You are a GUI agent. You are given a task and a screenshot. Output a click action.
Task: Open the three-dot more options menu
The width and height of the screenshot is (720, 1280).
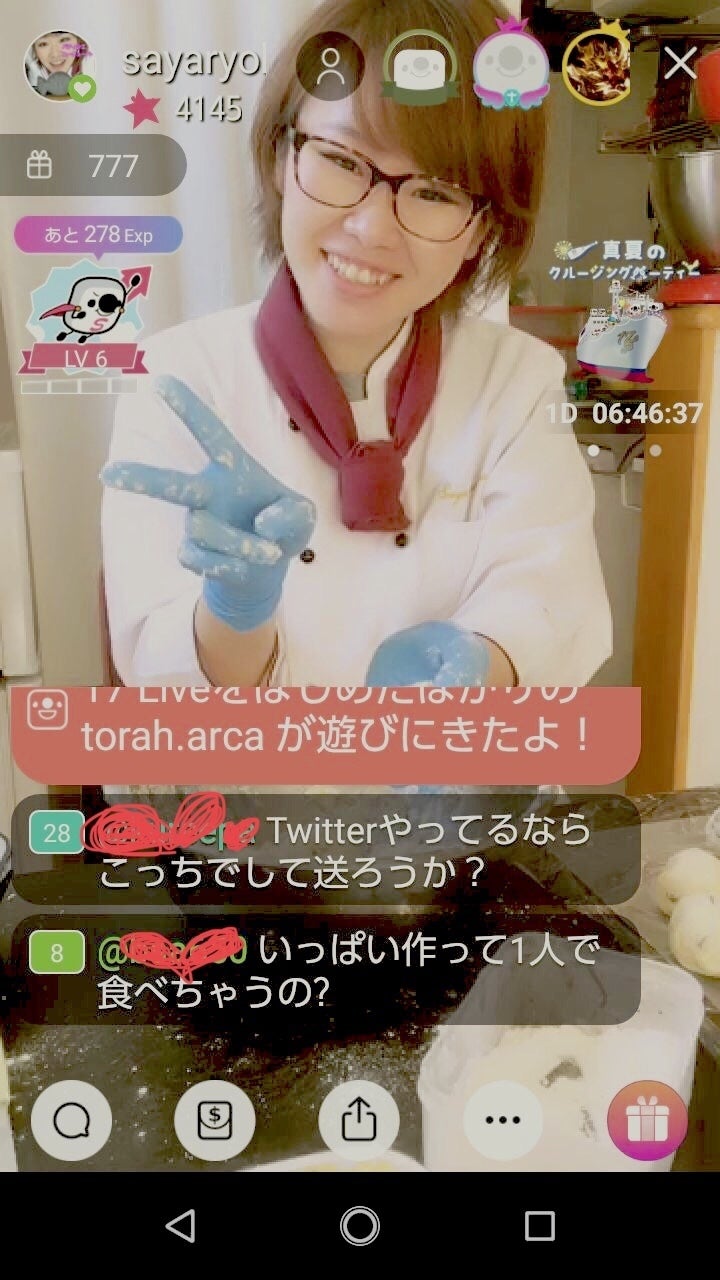pyautogui.click(x=502, y=1120)
